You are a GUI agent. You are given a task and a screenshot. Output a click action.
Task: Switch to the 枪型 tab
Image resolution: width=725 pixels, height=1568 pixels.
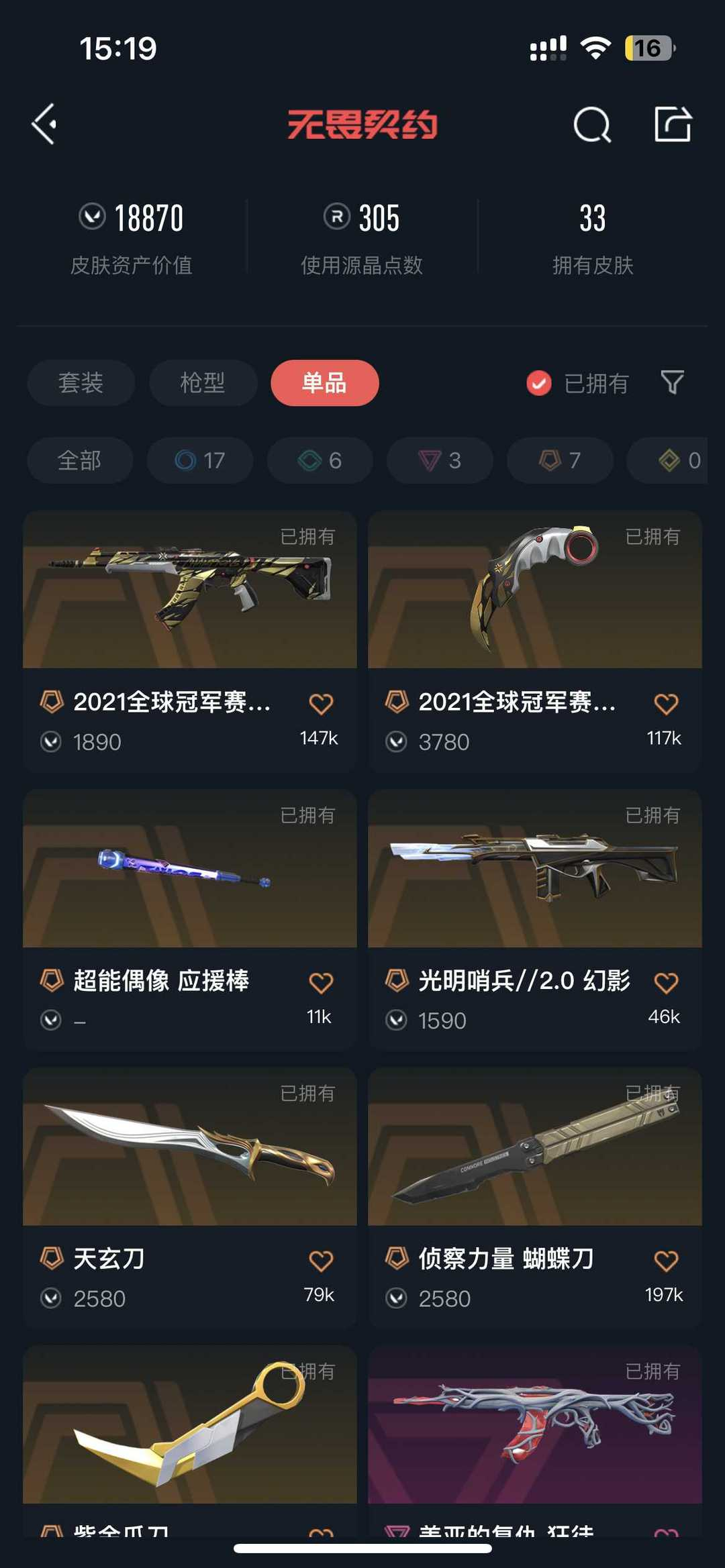(203, 383)
